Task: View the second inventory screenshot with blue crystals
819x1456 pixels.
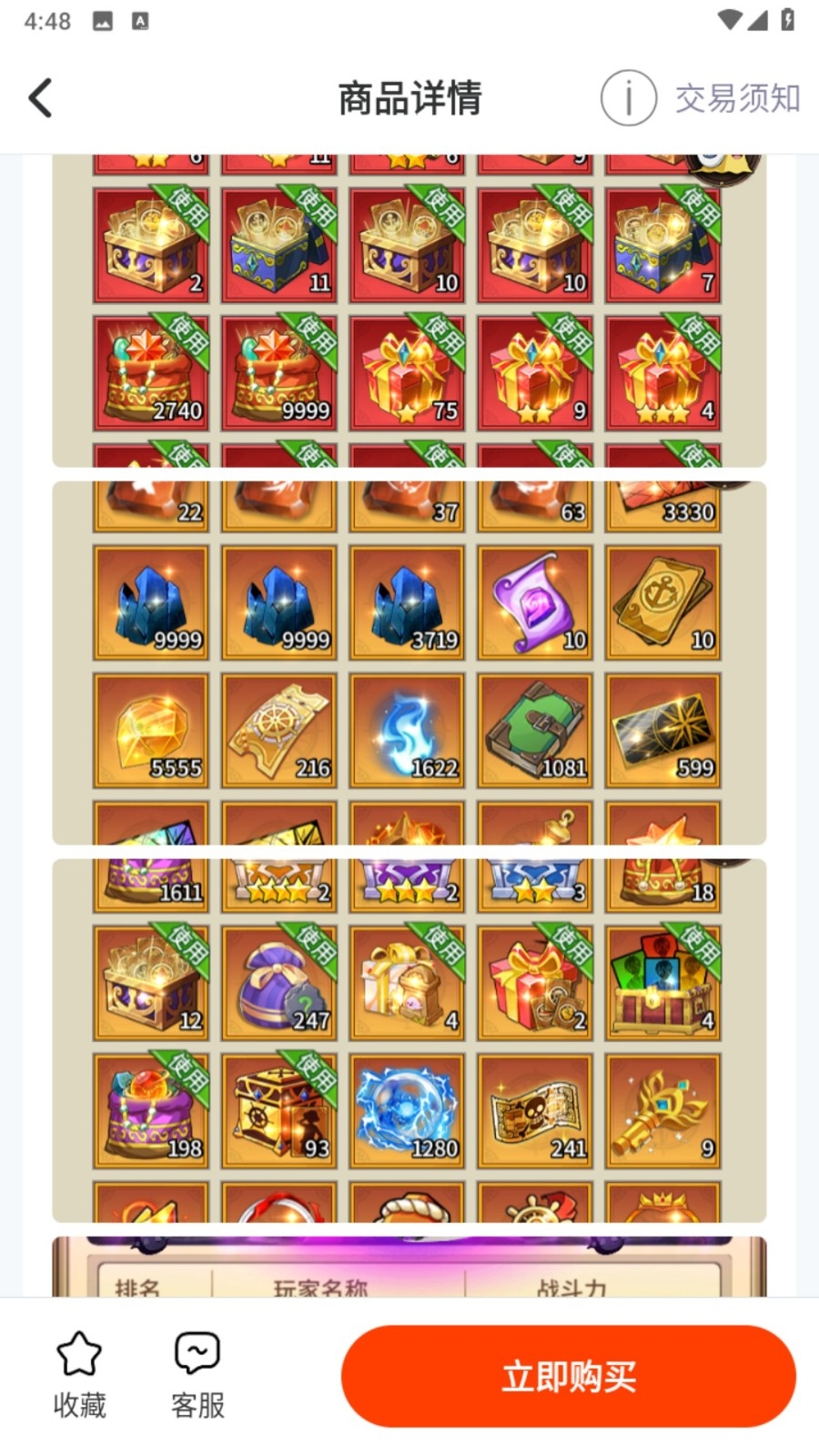Action: (409, 662)
